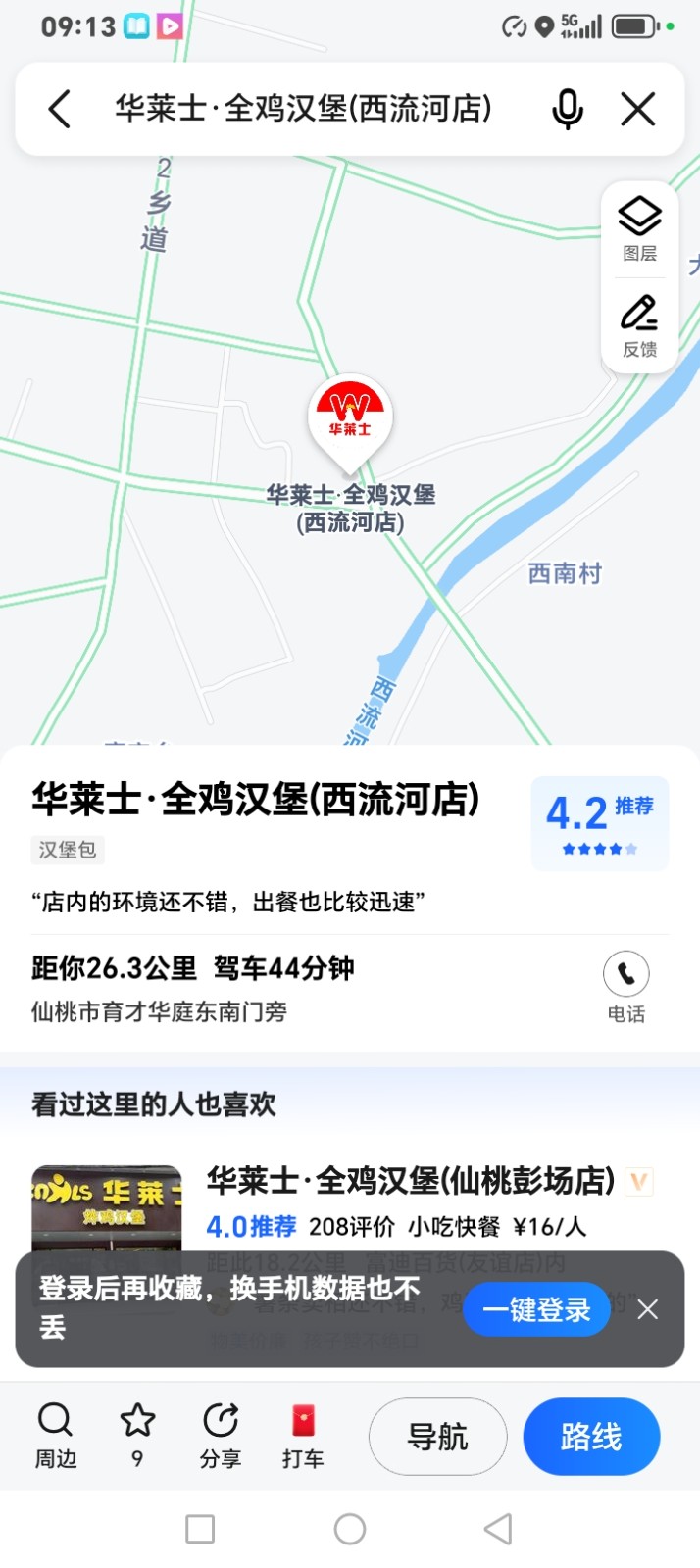This screenshot has width=700, height=1568.
Task: Open the 华莱士 仙桃彭场店 recommendation
Action: point(410,1181)
